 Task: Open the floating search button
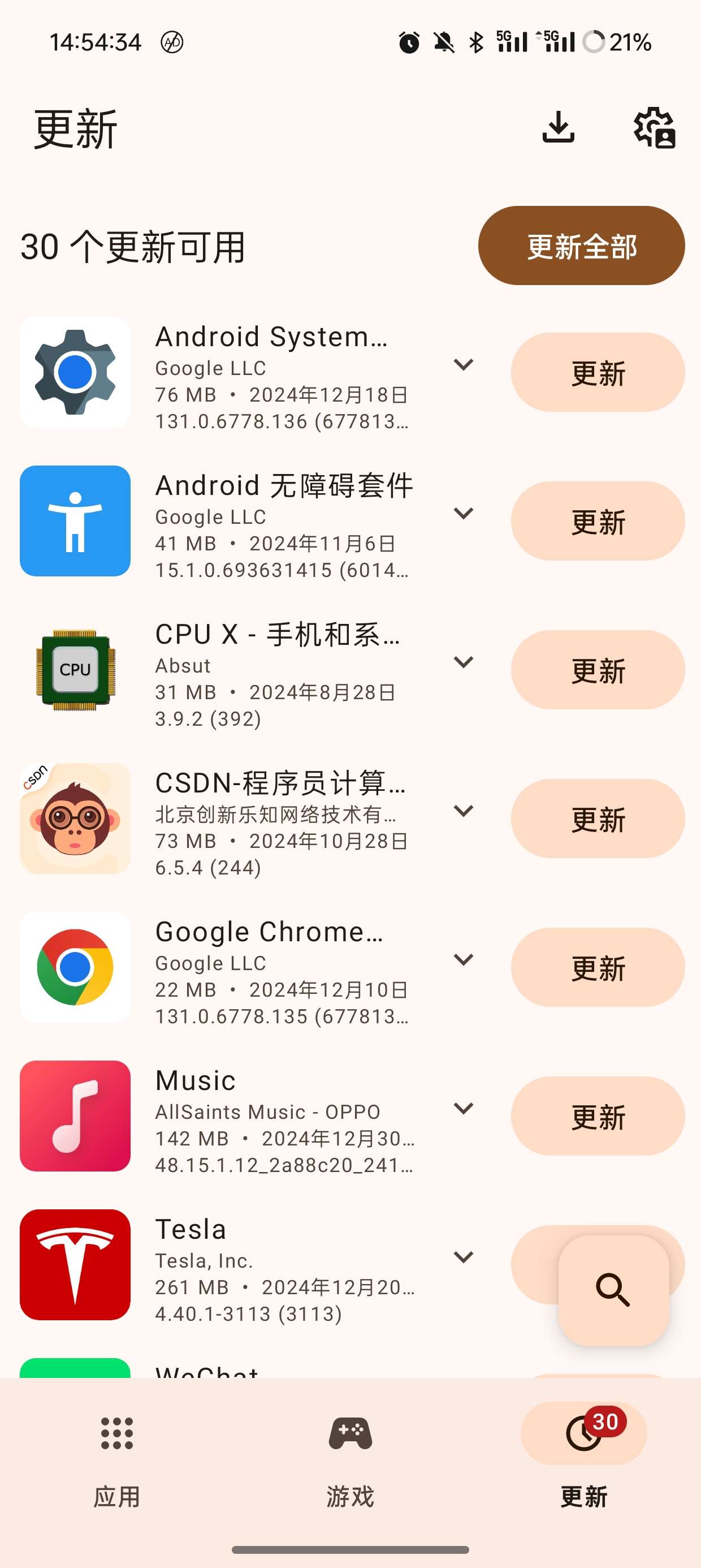613,1290
